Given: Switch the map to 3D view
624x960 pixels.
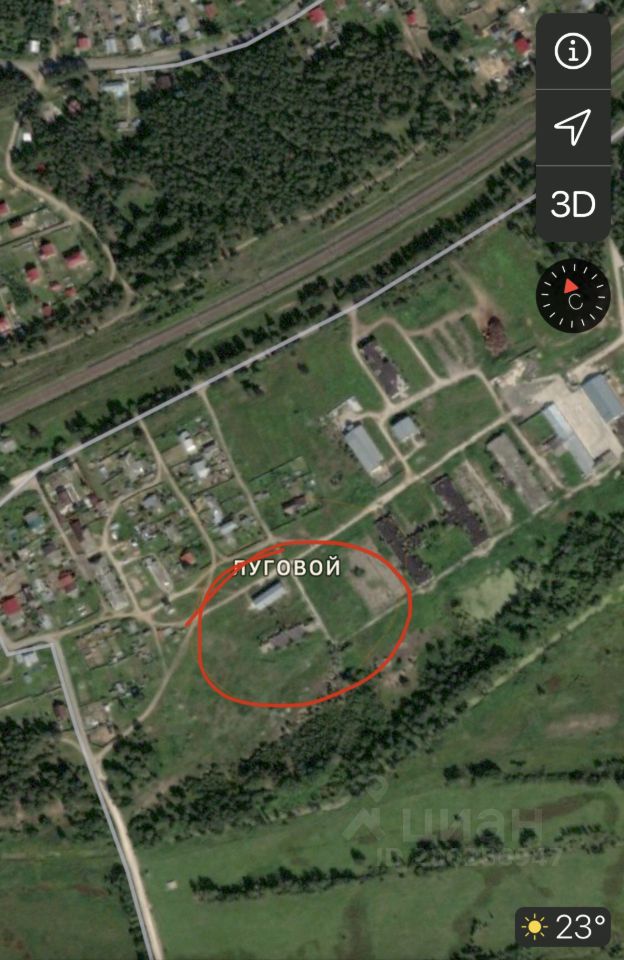Looking at the screenshot, I should click(x=573, y=204).
